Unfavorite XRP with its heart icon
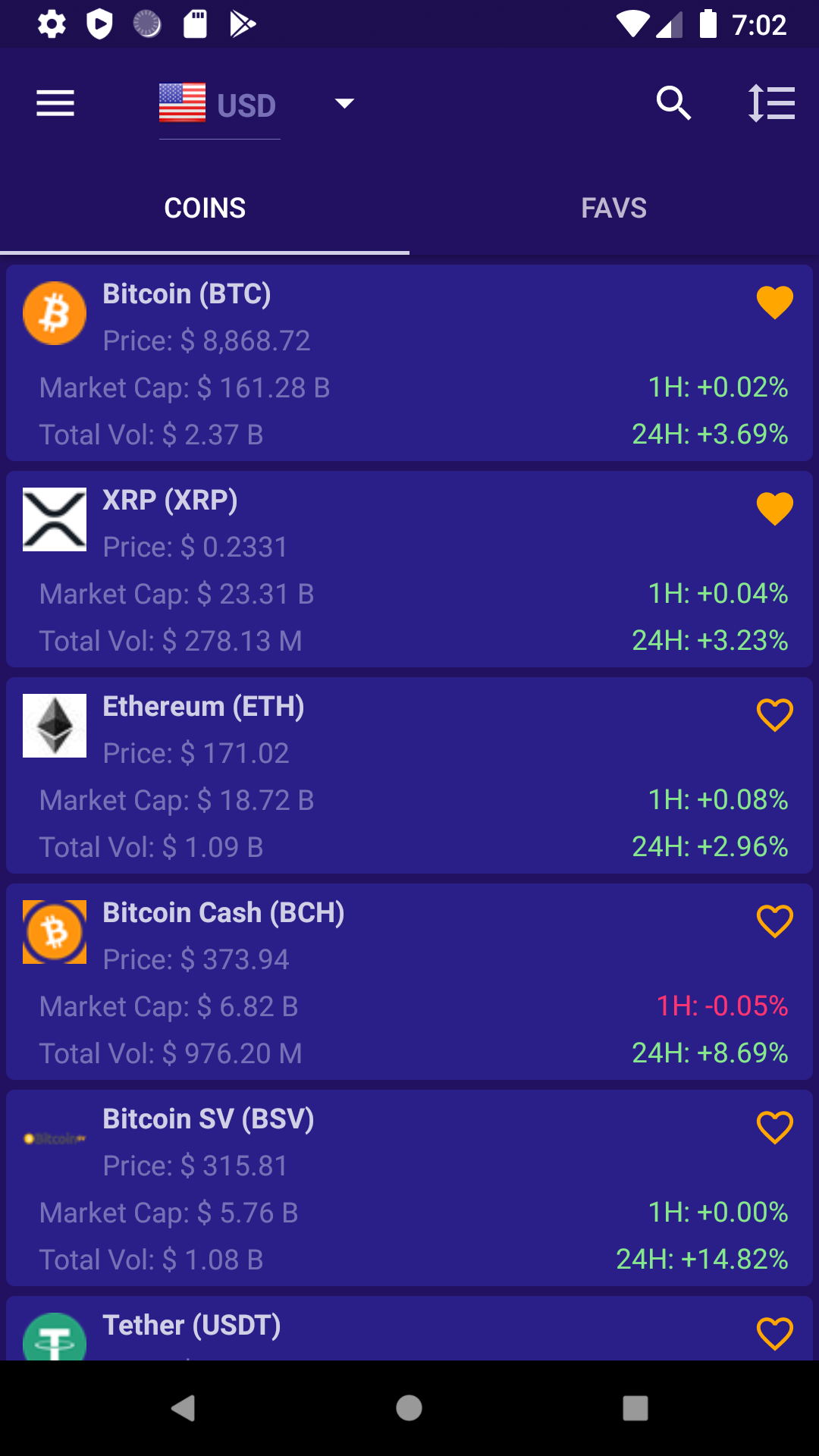The width and height of the screenshot is (819, 1456). [774, 509]
